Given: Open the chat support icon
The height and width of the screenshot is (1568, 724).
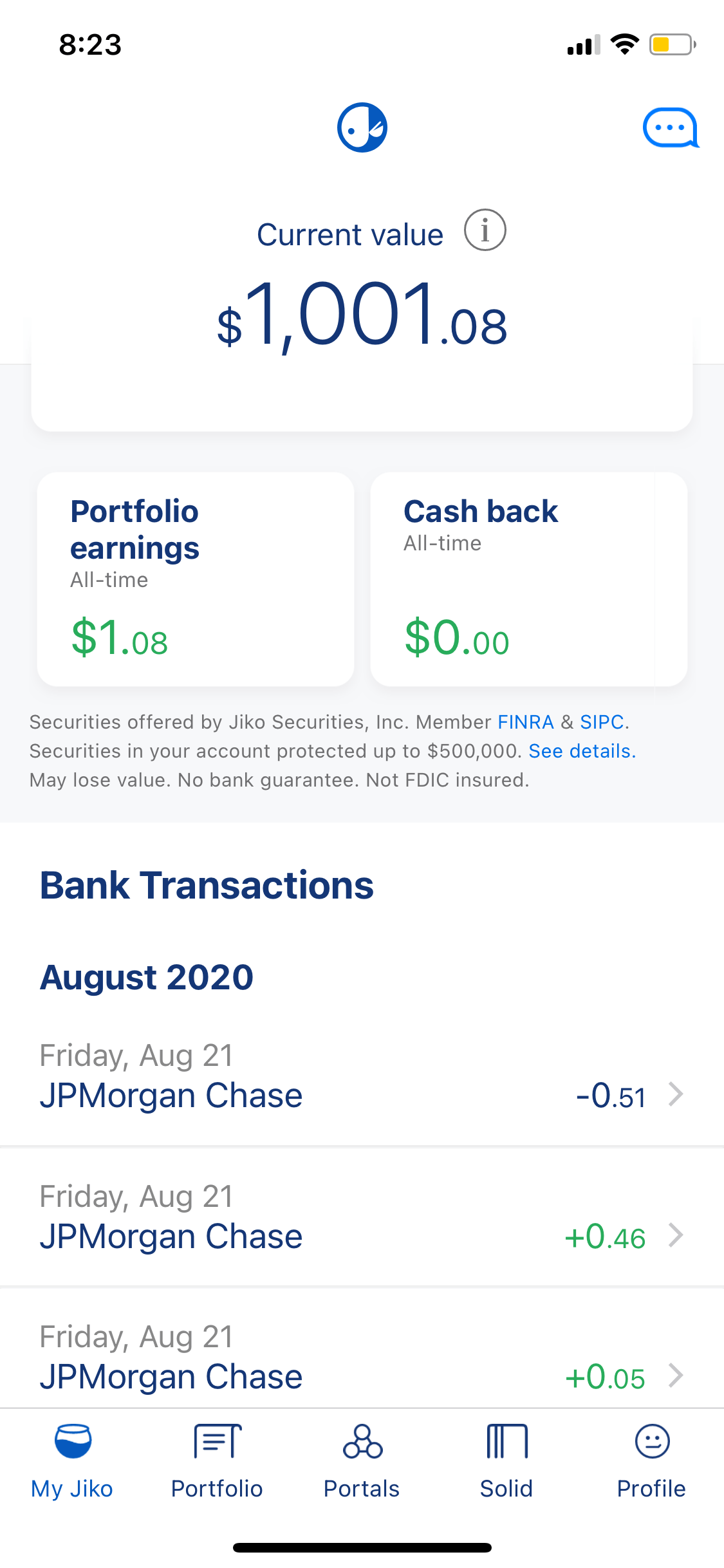Looking at the screenshot, I should (x=670, y=127).
